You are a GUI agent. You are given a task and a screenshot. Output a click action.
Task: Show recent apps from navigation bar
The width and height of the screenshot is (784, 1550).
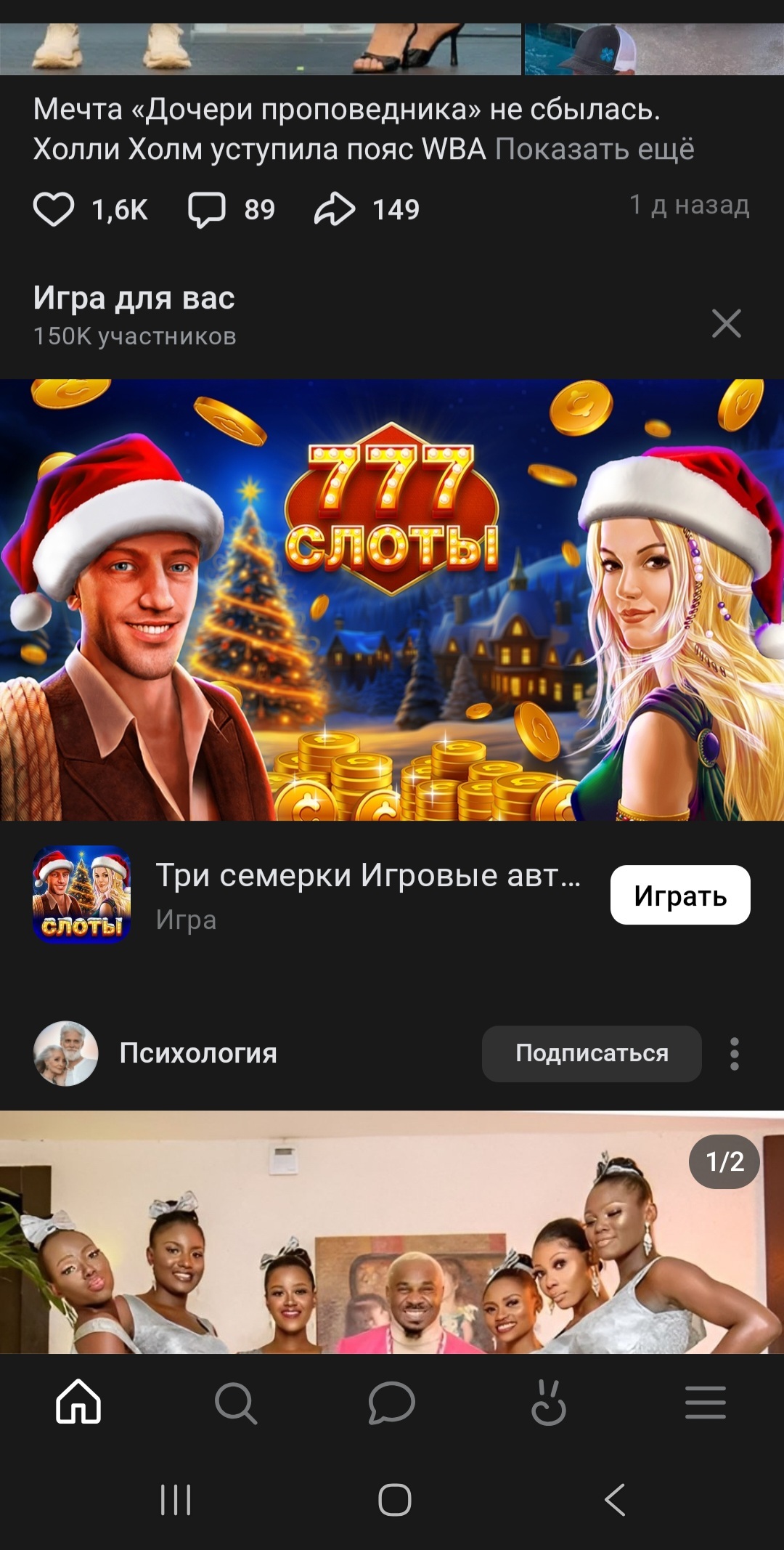pyautogui.click(x=176, y=1499)
